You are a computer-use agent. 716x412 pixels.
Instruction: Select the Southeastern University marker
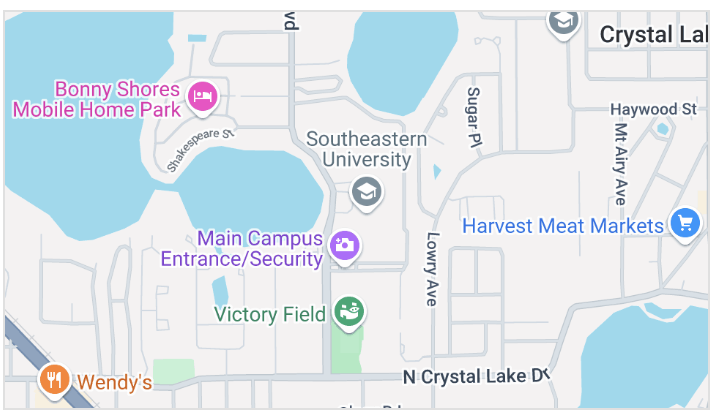[367, 191]
